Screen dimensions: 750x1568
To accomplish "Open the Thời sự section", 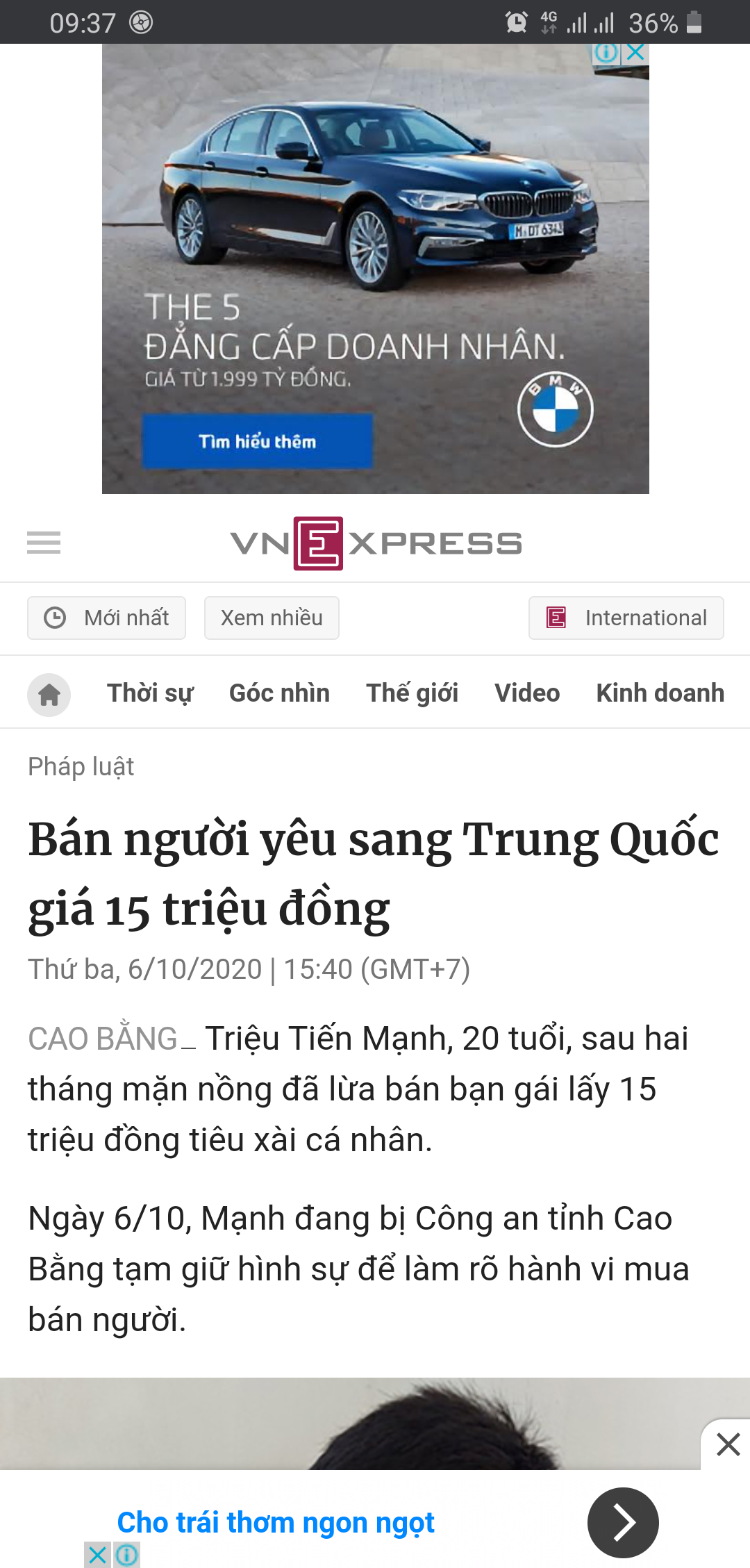I will (x=150, y=693).
